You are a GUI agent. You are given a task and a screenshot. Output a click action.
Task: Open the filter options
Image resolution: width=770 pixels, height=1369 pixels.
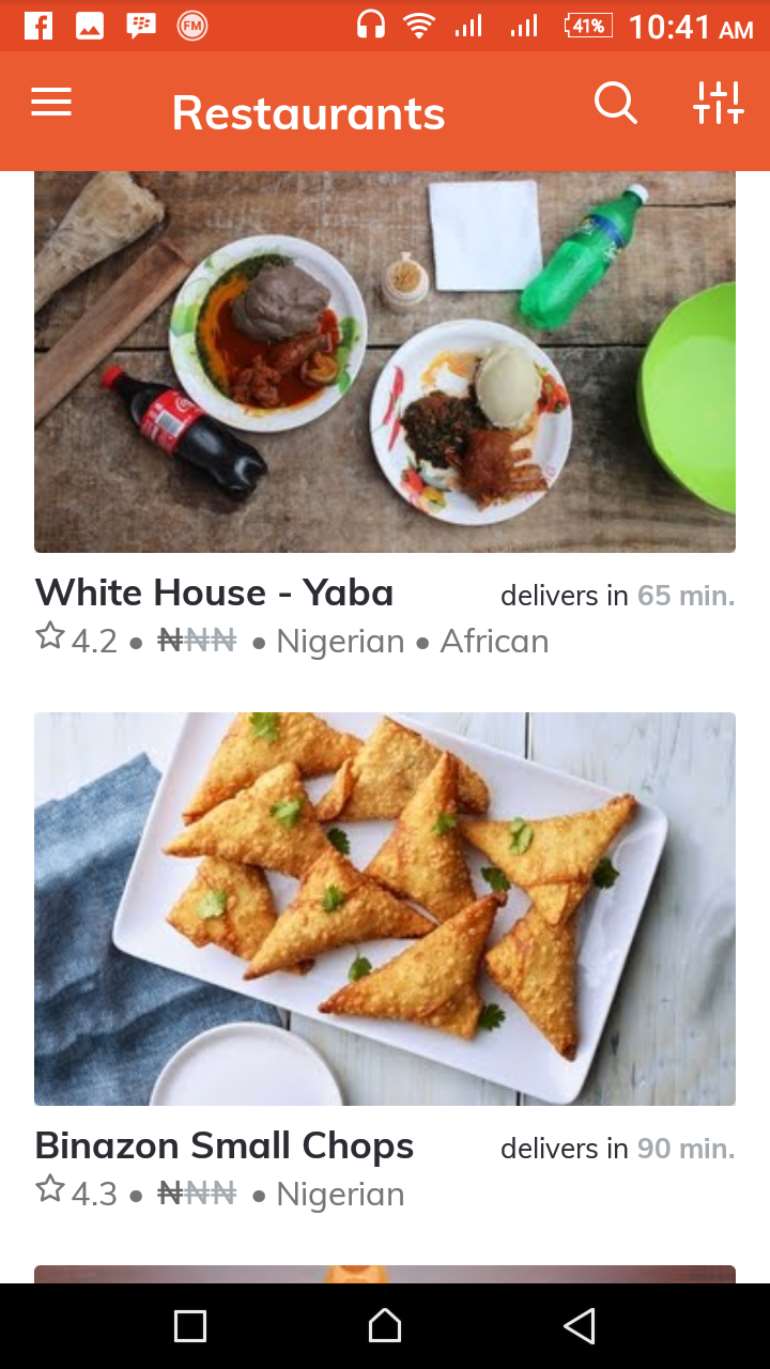coord(718,102)
